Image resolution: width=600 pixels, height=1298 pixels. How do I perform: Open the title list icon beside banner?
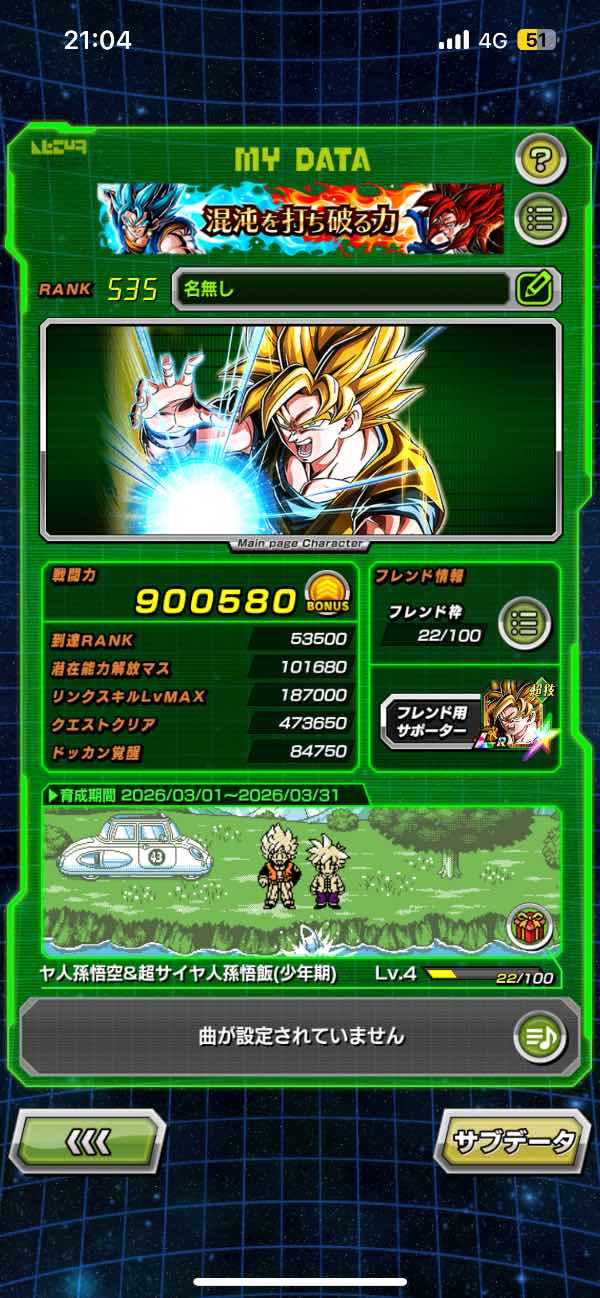[541, 219]
